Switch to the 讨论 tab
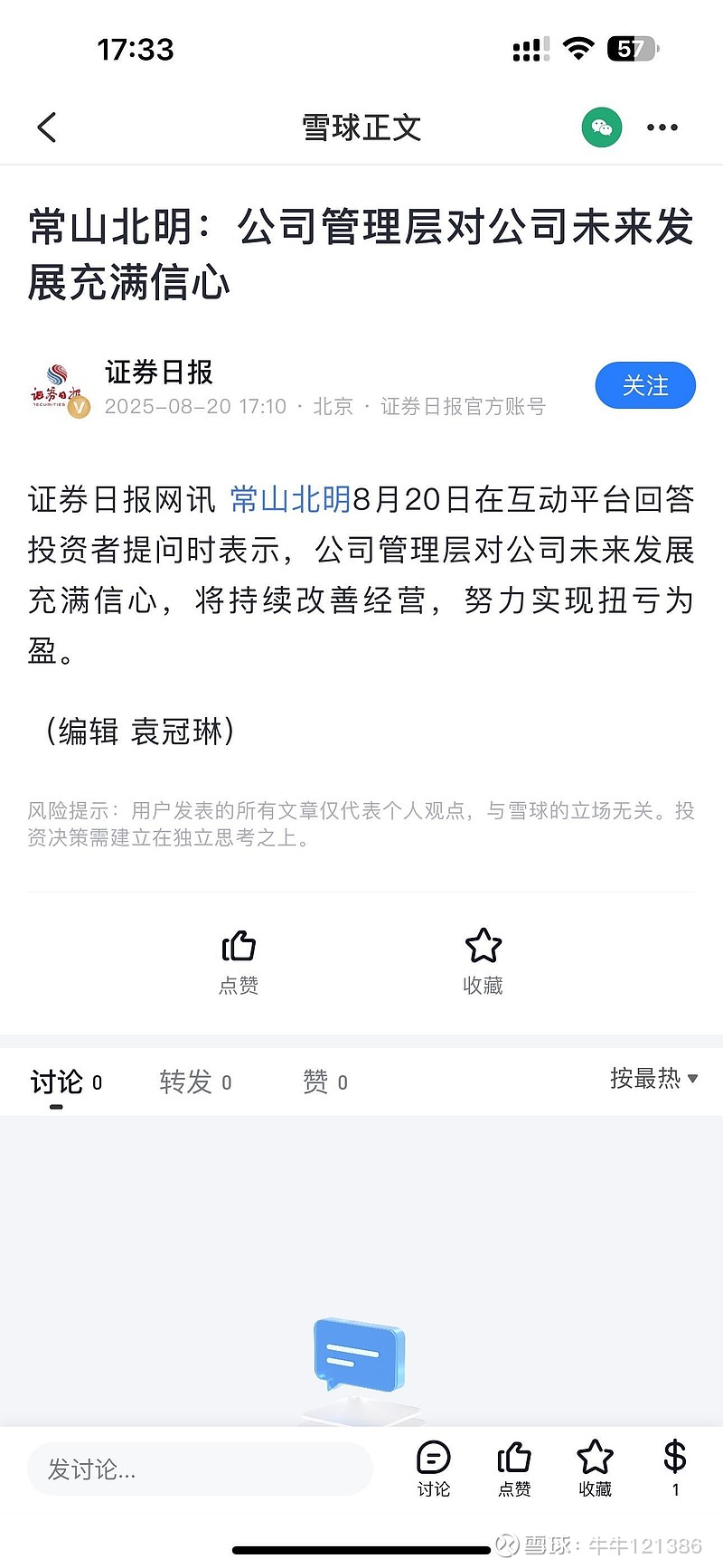The image size is (723, 1568). pos(66,1082)
